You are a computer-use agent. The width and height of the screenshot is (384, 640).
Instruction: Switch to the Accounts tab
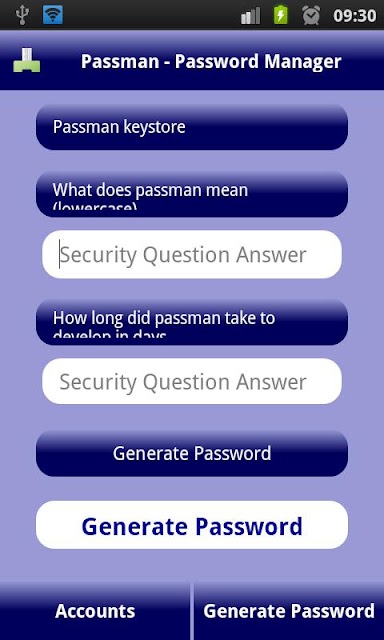95,611
